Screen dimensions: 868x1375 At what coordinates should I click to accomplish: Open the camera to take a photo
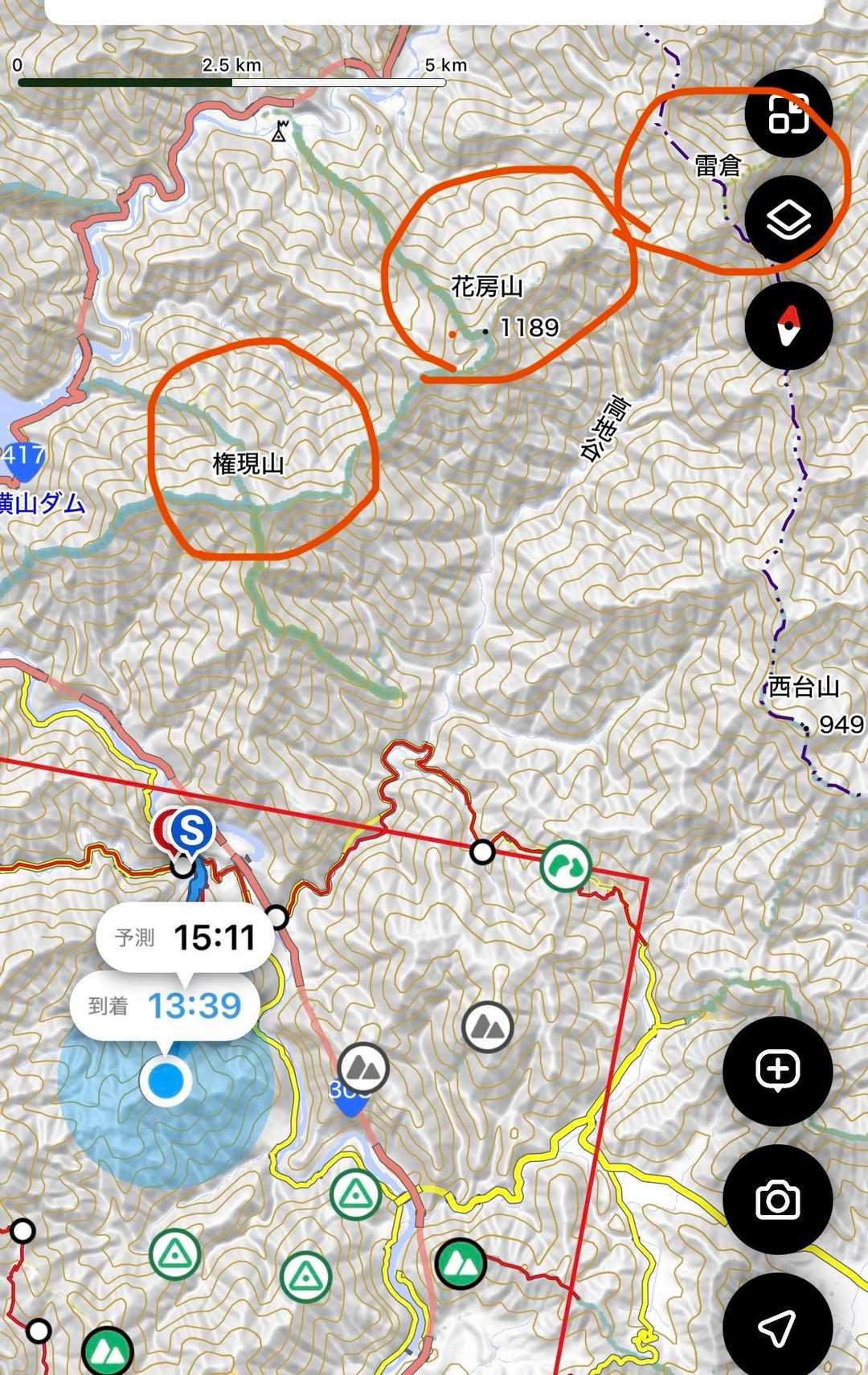pos(777,1200)
